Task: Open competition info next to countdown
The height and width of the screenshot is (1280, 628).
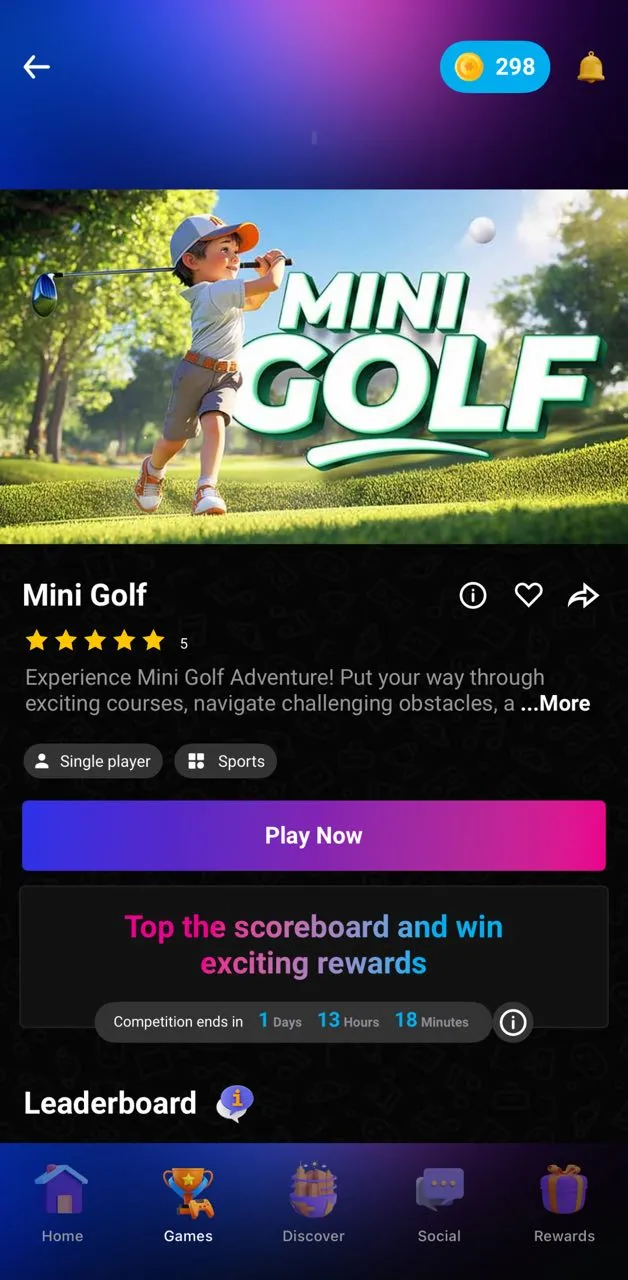Action: [513, 1022]
